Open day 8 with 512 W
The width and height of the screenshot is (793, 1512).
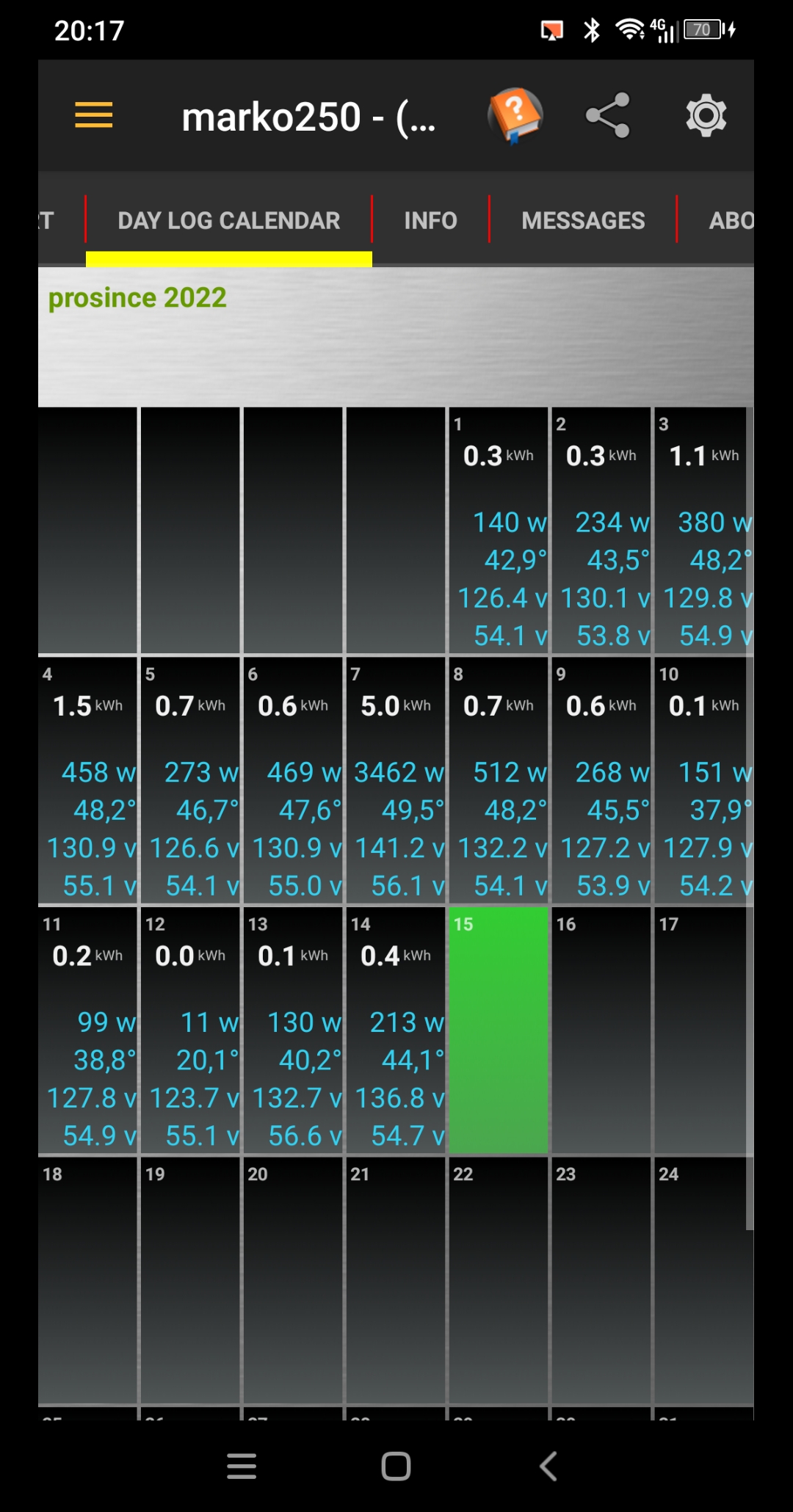point(499,779)
